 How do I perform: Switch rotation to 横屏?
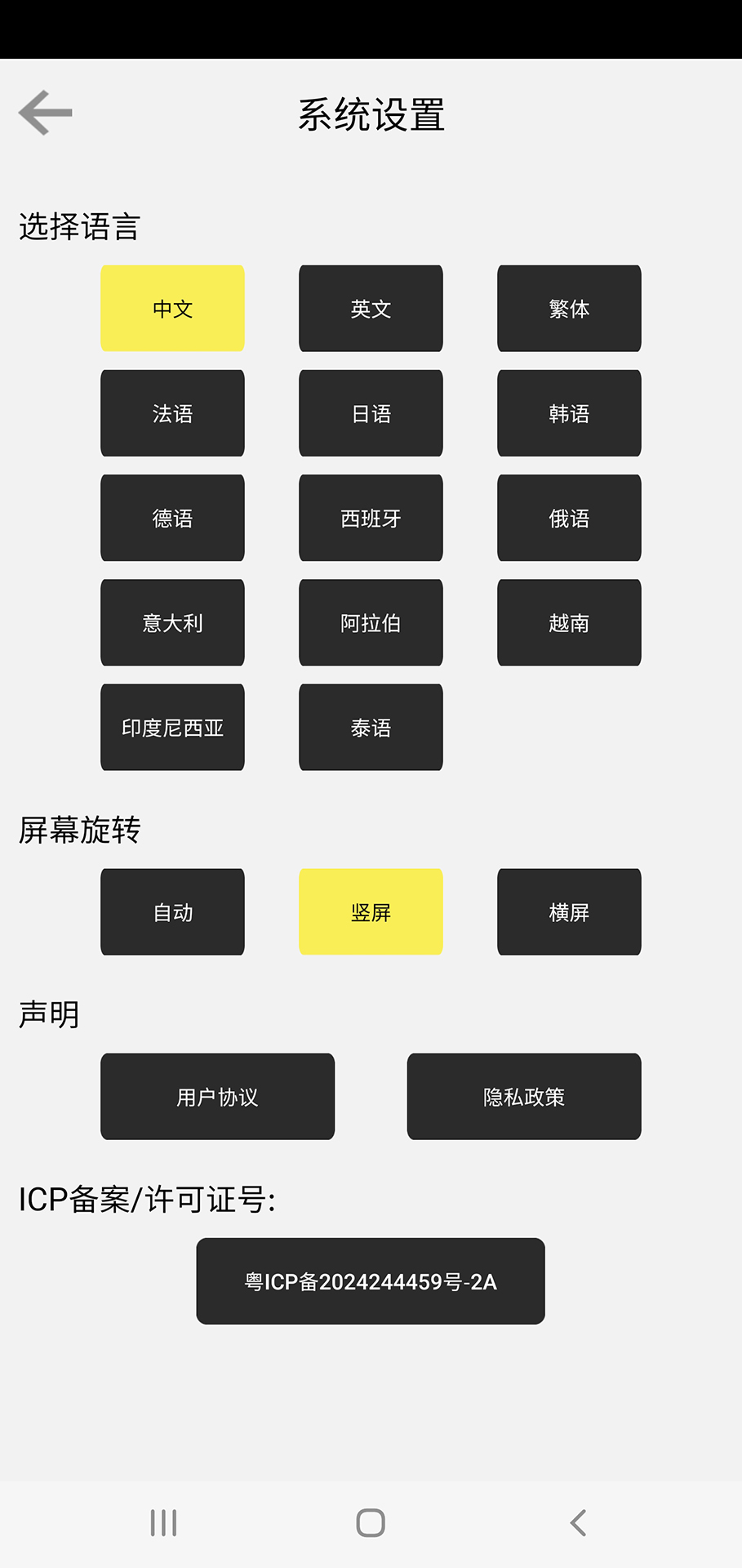[x=568, y=912]
